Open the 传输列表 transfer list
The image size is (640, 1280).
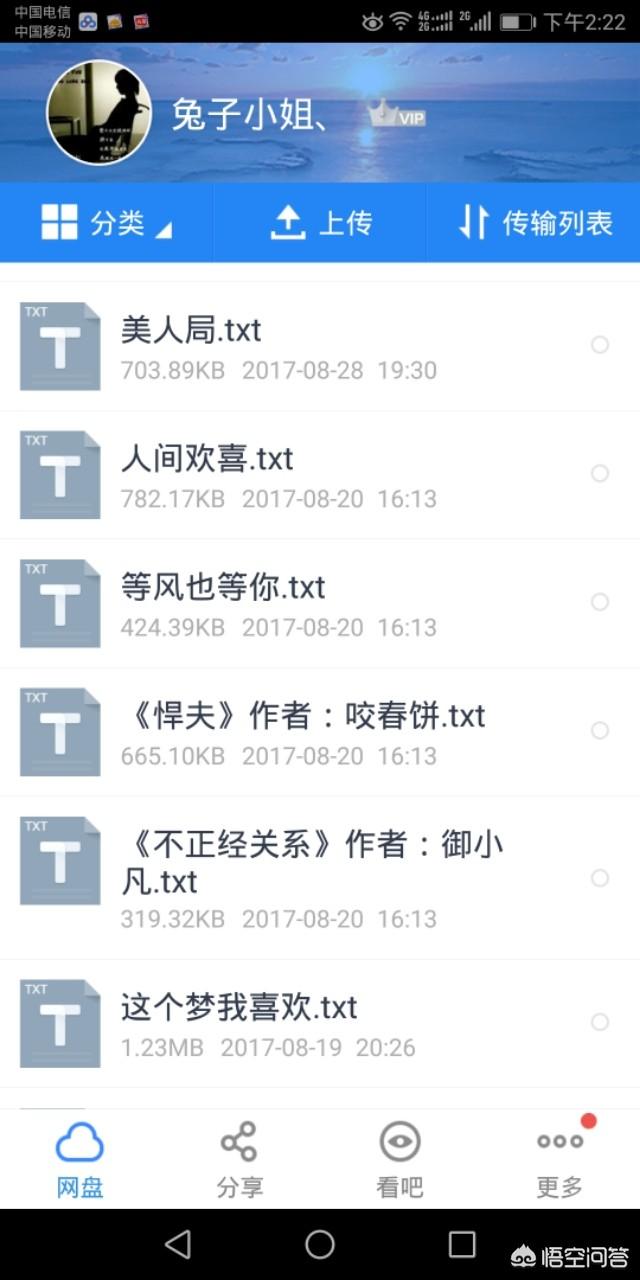click(x=534, y=222)
